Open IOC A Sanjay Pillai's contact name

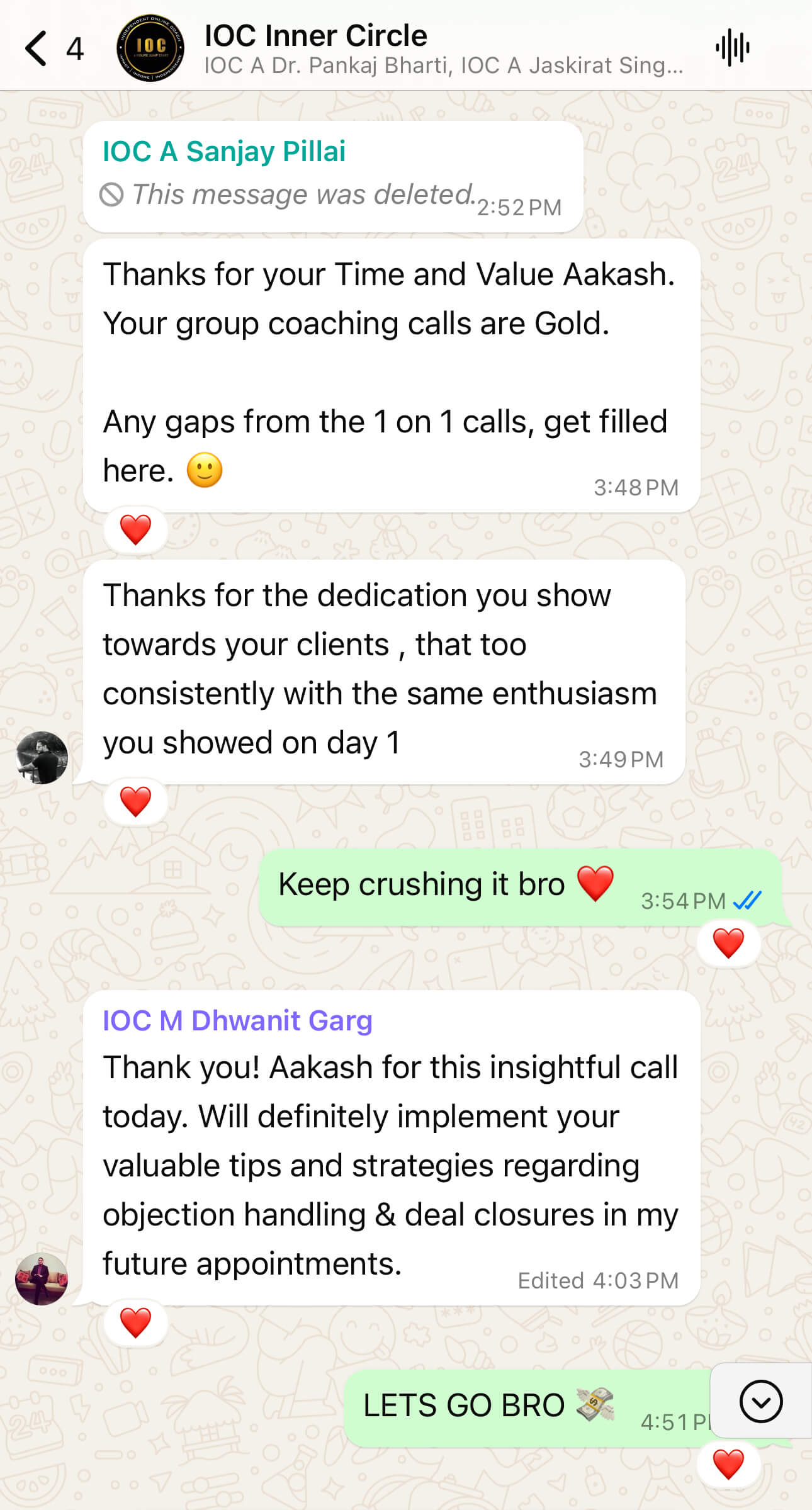point(224,152)
